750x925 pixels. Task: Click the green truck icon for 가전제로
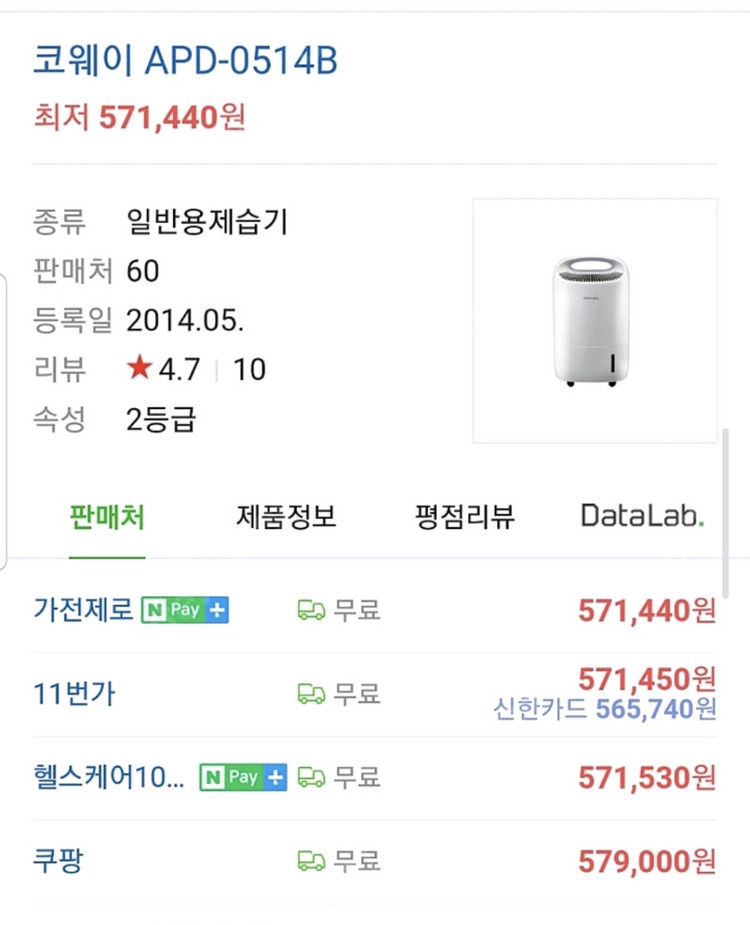pyautogui.click(x=313, y=609)
